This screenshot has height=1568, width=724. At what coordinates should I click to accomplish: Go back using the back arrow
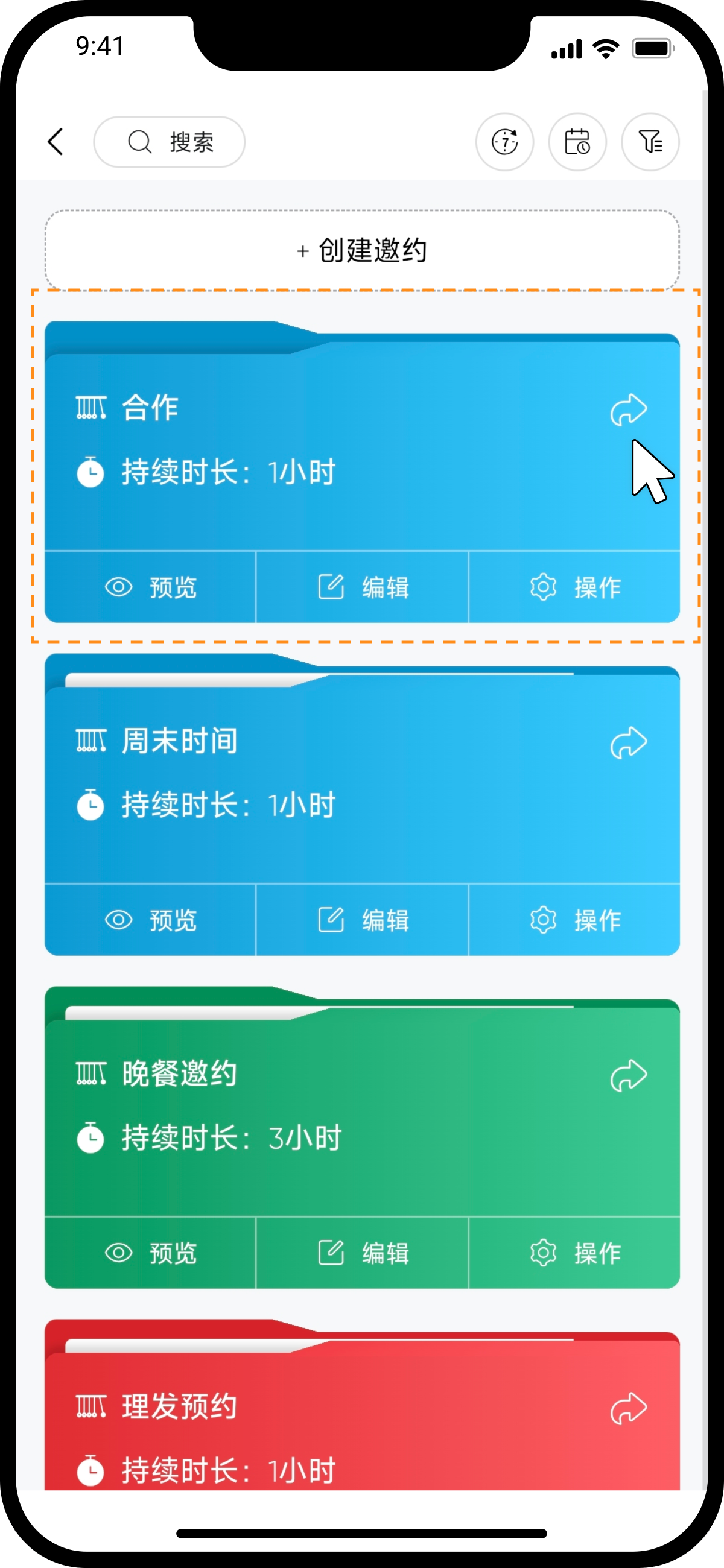click(56, 142)
